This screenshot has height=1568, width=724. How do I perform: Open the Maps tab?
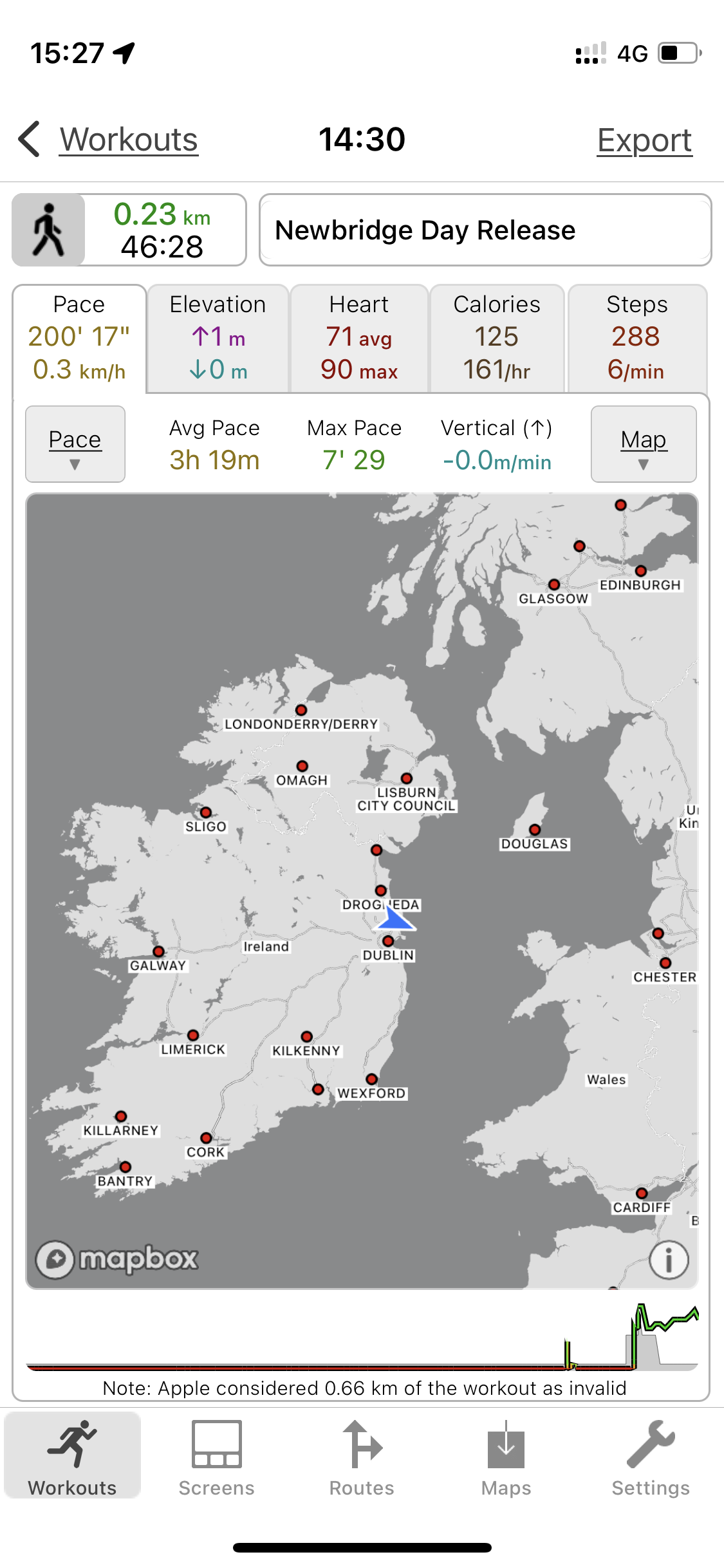[506, 1458]
